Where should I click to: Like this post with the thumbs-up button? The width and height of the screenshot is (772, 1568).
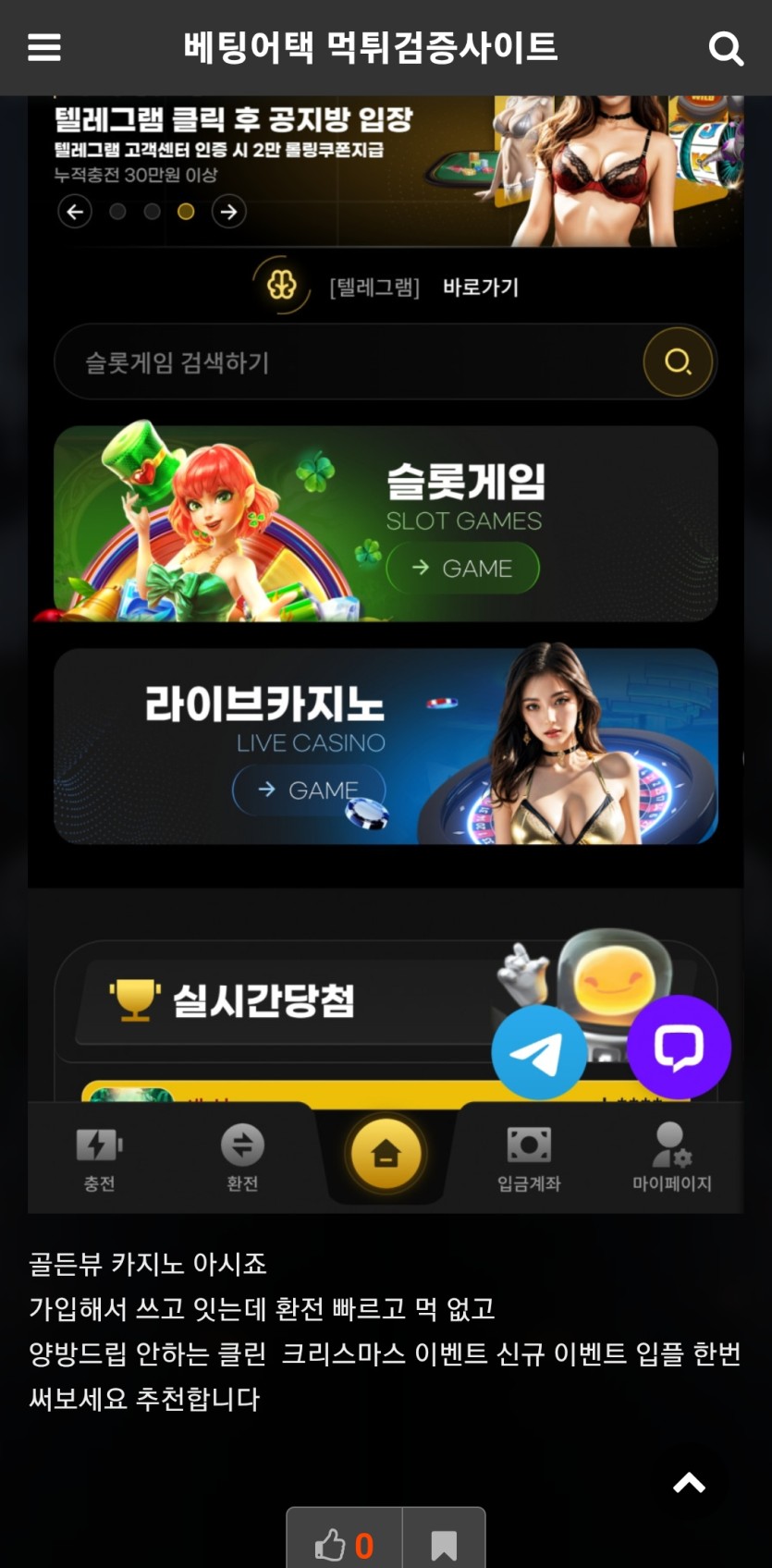[x=344, y=1544]
